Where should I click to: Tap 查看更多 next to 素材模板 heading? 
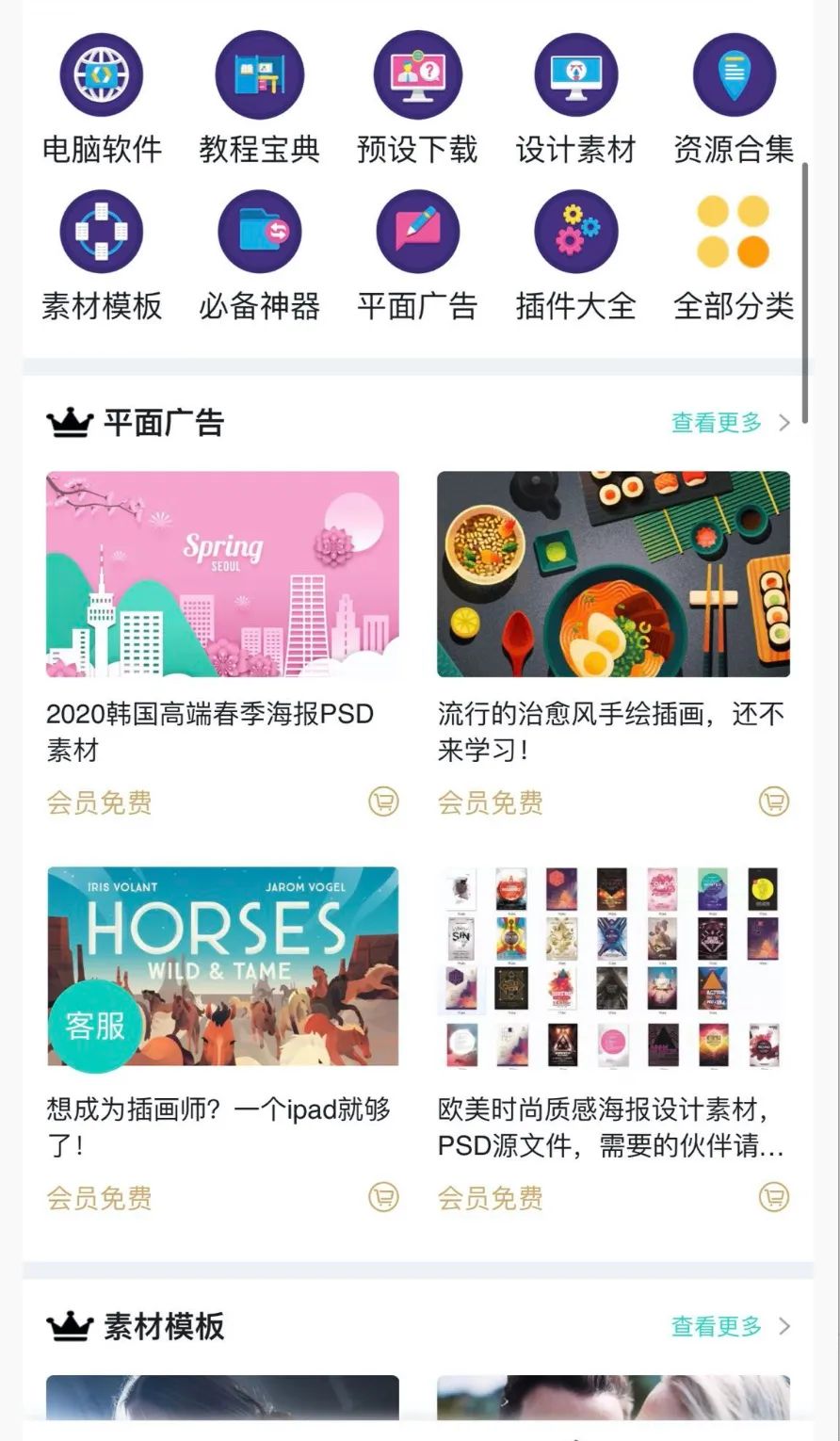(x=729, y=1327)
